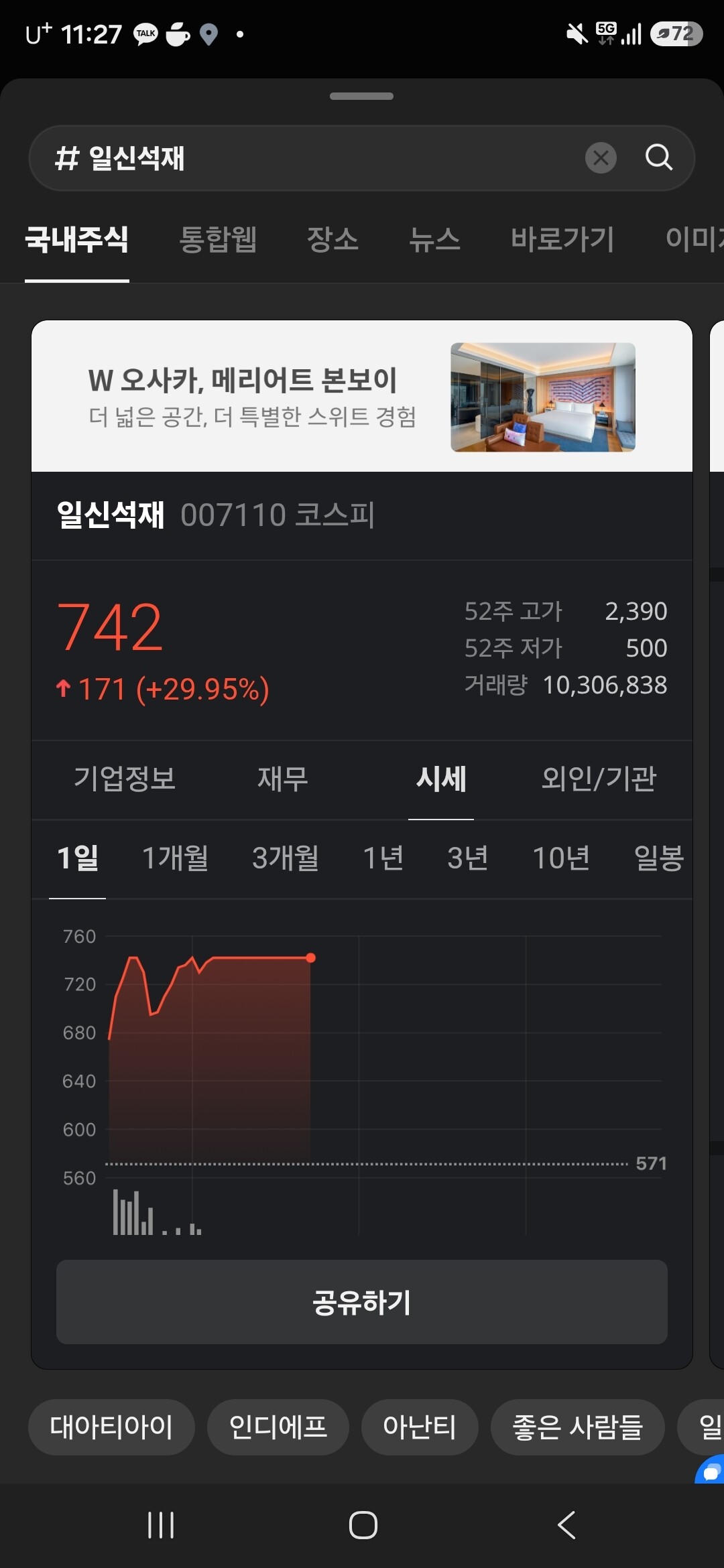Tap the 공유하기 share button
Image resolution: width=724 pixels, height=1568 pixels.
362,1302
